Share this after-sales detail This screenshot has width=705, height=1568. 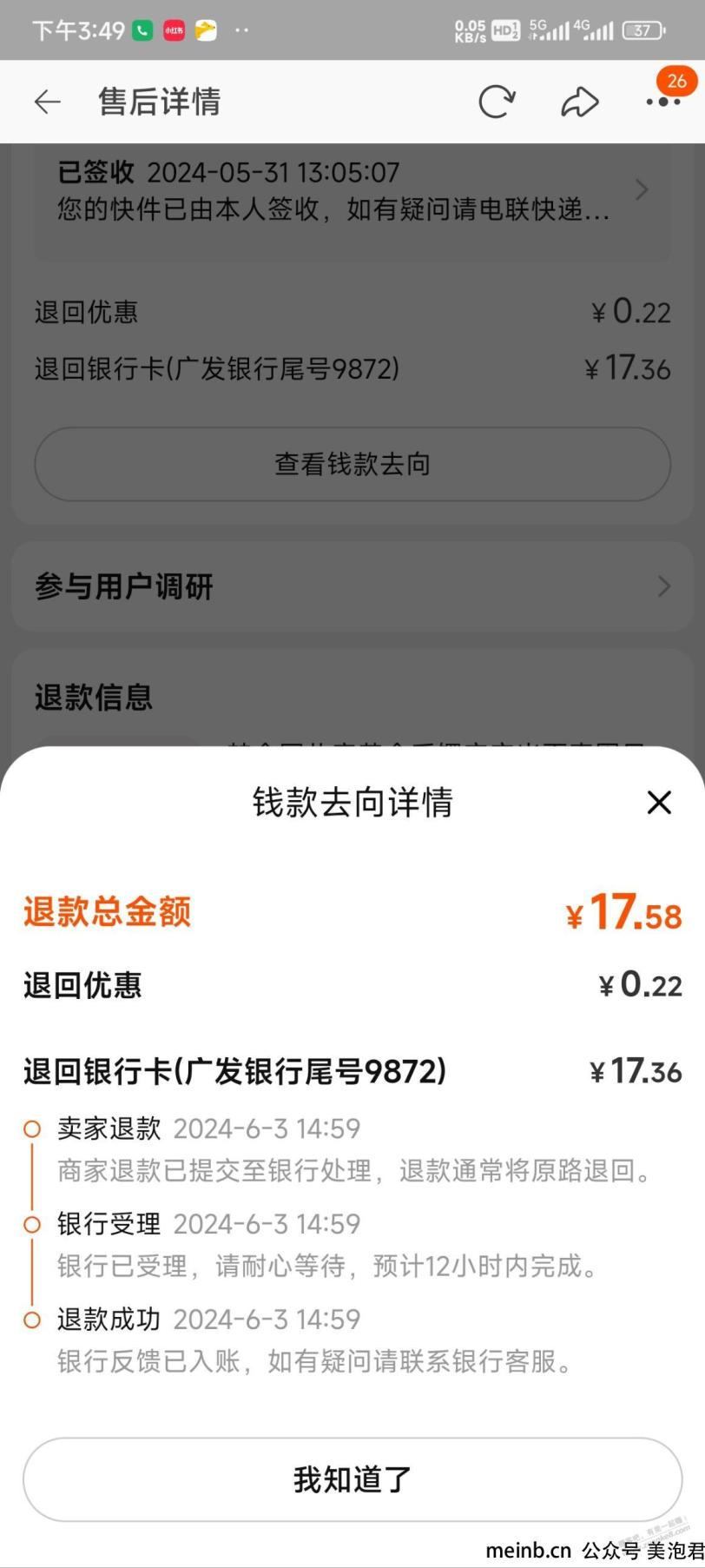(x=580, y=102)
